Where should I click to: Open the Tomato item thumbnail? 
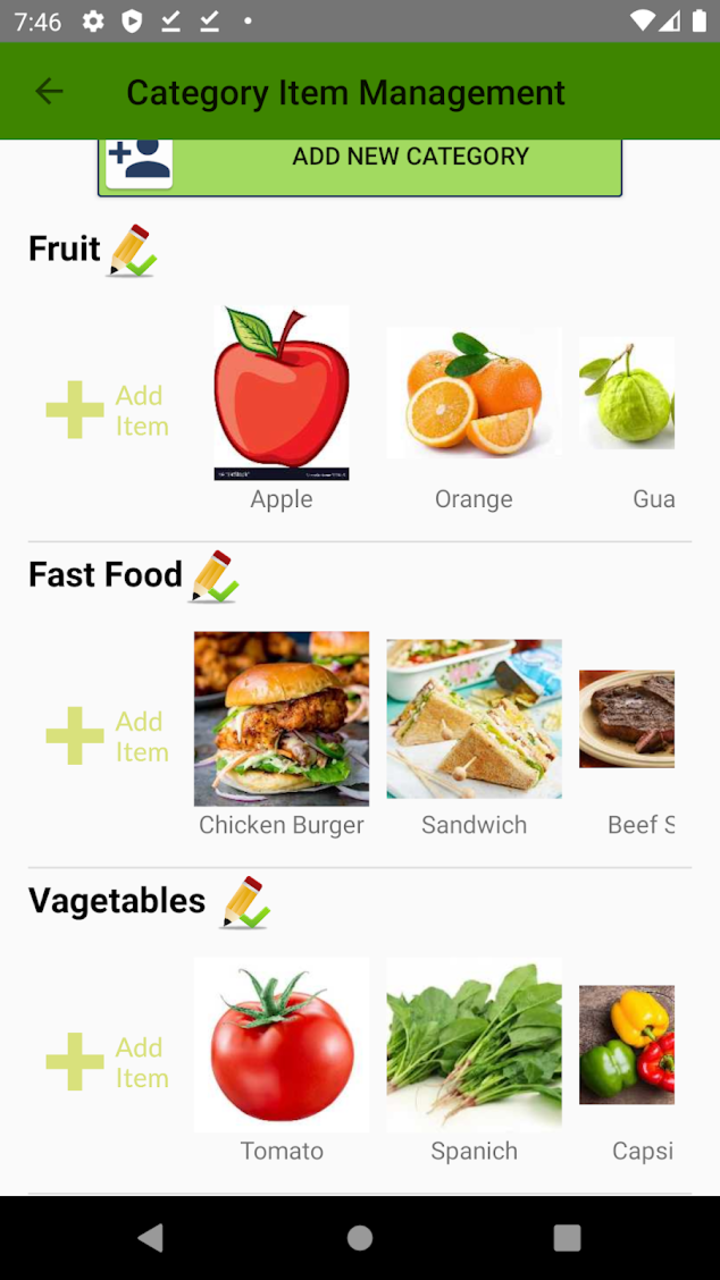click(x=281, y=1044)
